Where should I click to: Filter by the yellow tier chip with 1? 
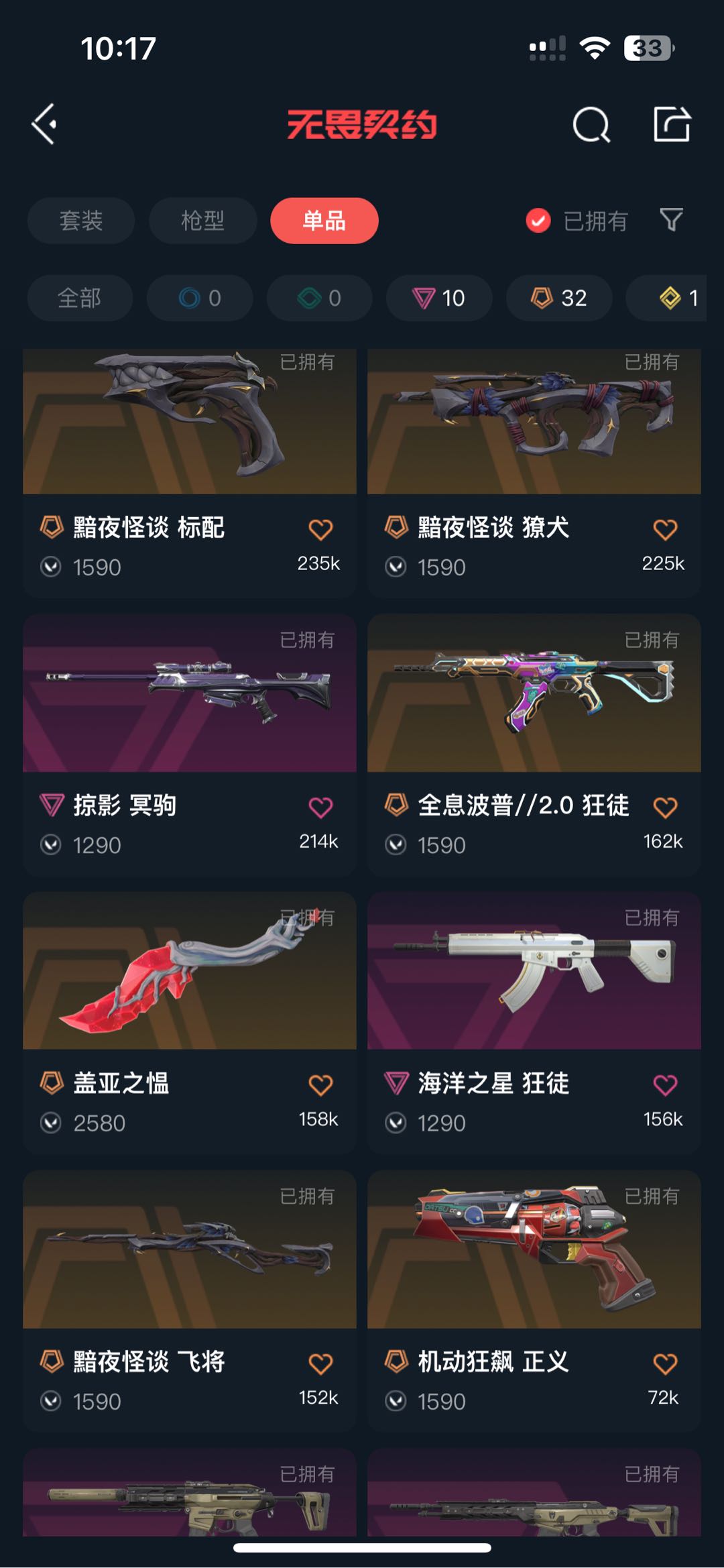pos(677,298)
